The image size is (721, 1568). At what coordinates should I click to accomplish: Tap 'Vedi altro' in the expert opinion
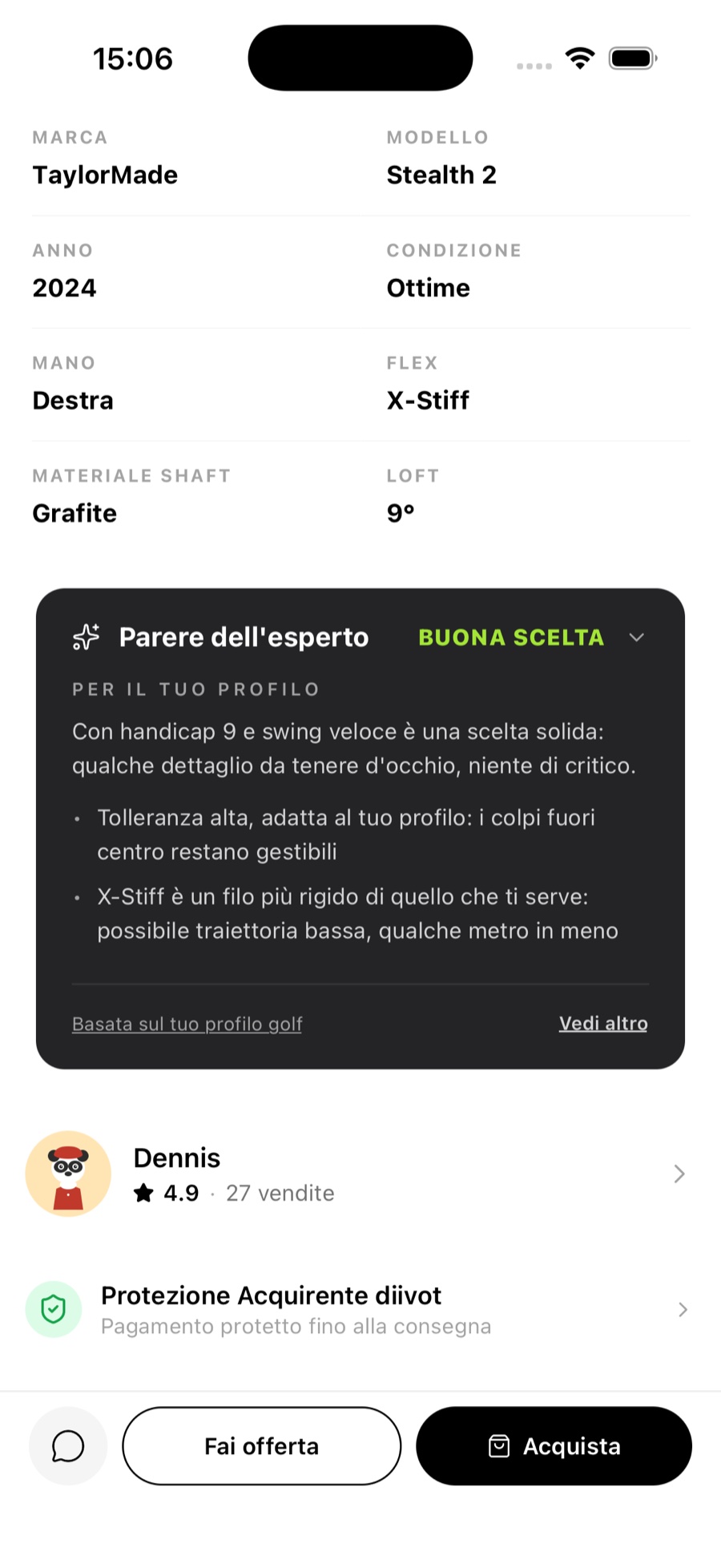click(x=603, y=1023)
